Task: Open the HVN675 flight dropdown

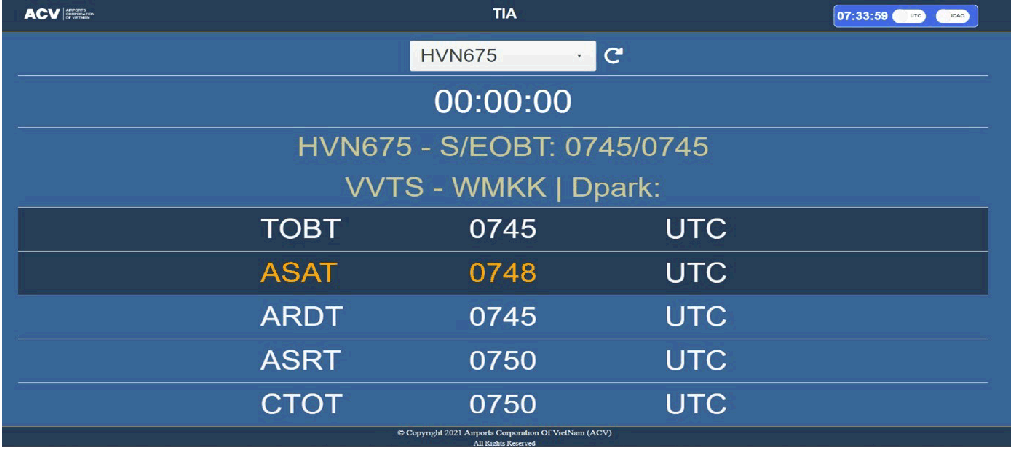Action: (x=502, y=56)
